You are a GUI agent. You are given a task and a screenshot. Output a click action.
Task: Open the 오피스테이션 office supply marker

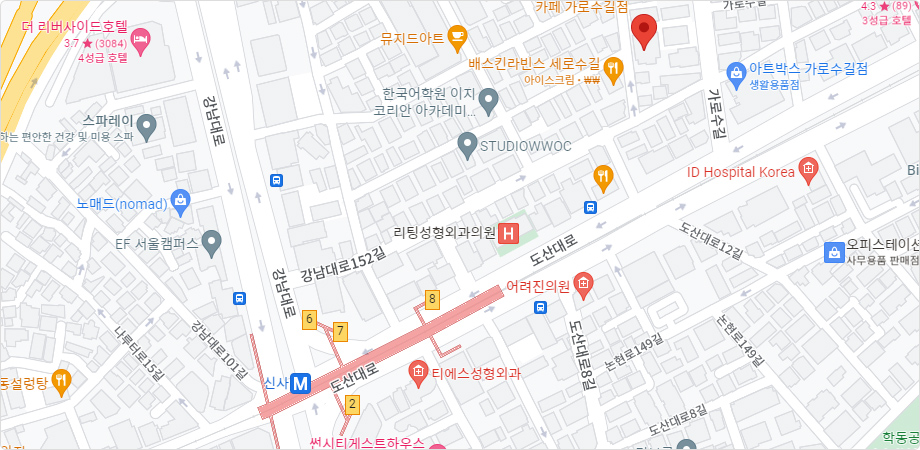coord(833,252)
